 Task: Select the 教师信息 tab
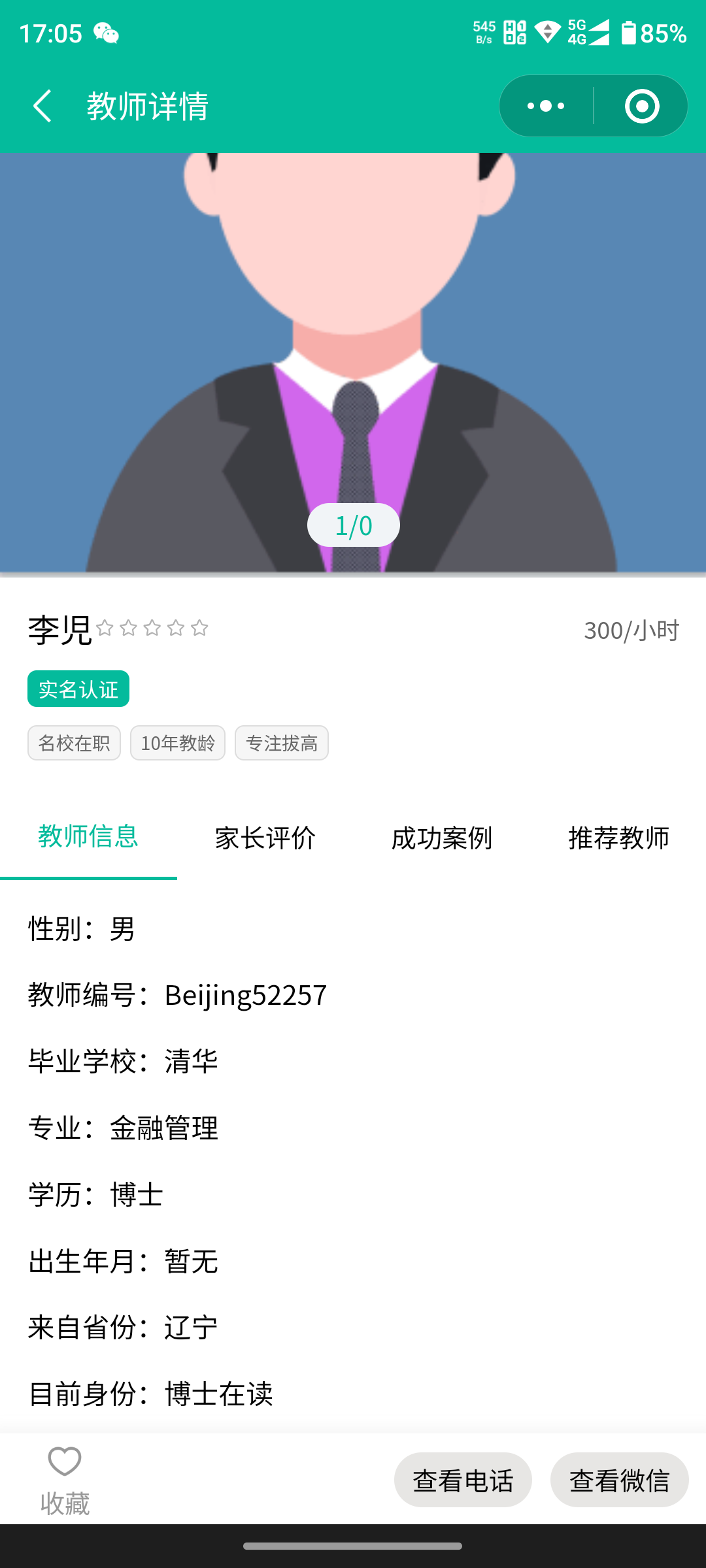tap(88, 838)
